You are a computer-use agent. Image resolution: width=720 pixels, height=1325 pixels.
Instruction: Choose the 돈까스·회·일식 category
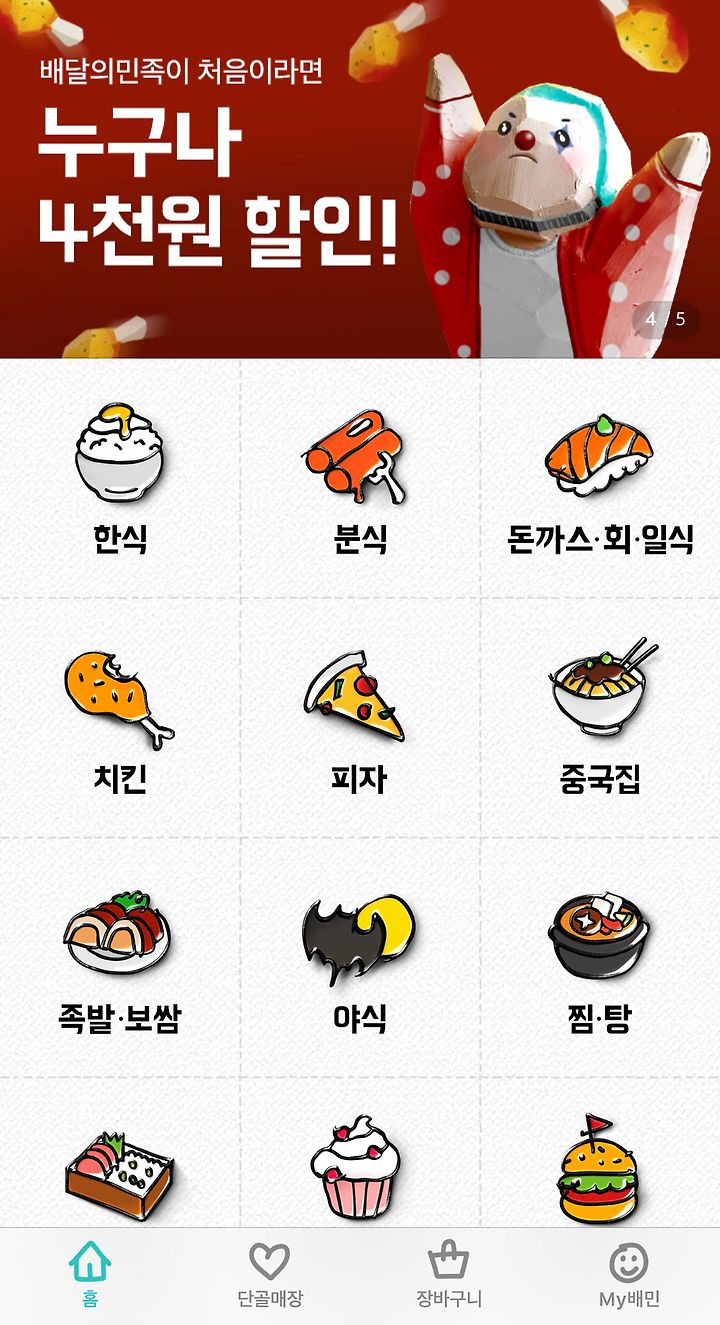coord(600,479)
